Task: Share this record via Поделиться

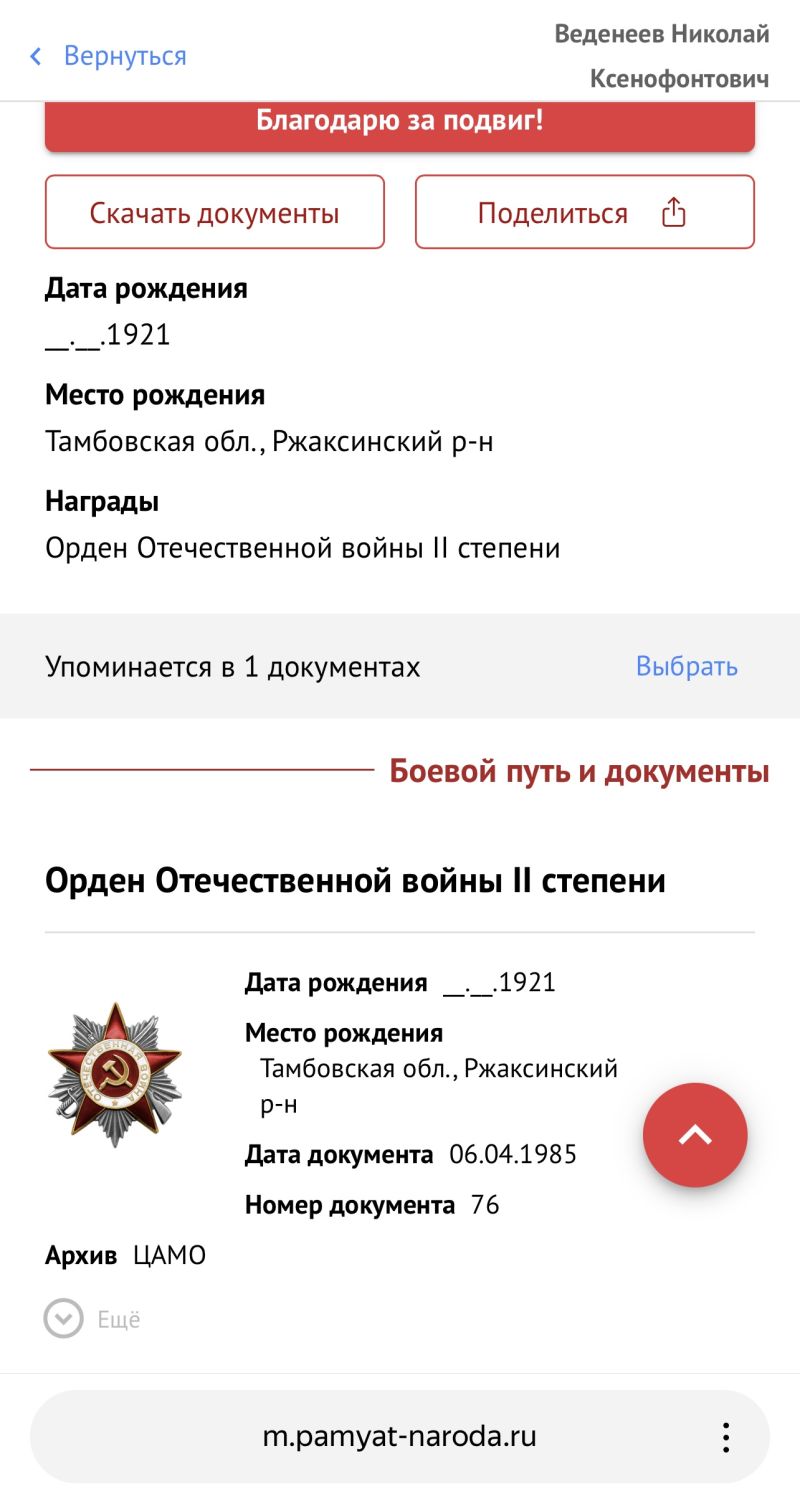Action: point(585,212)
